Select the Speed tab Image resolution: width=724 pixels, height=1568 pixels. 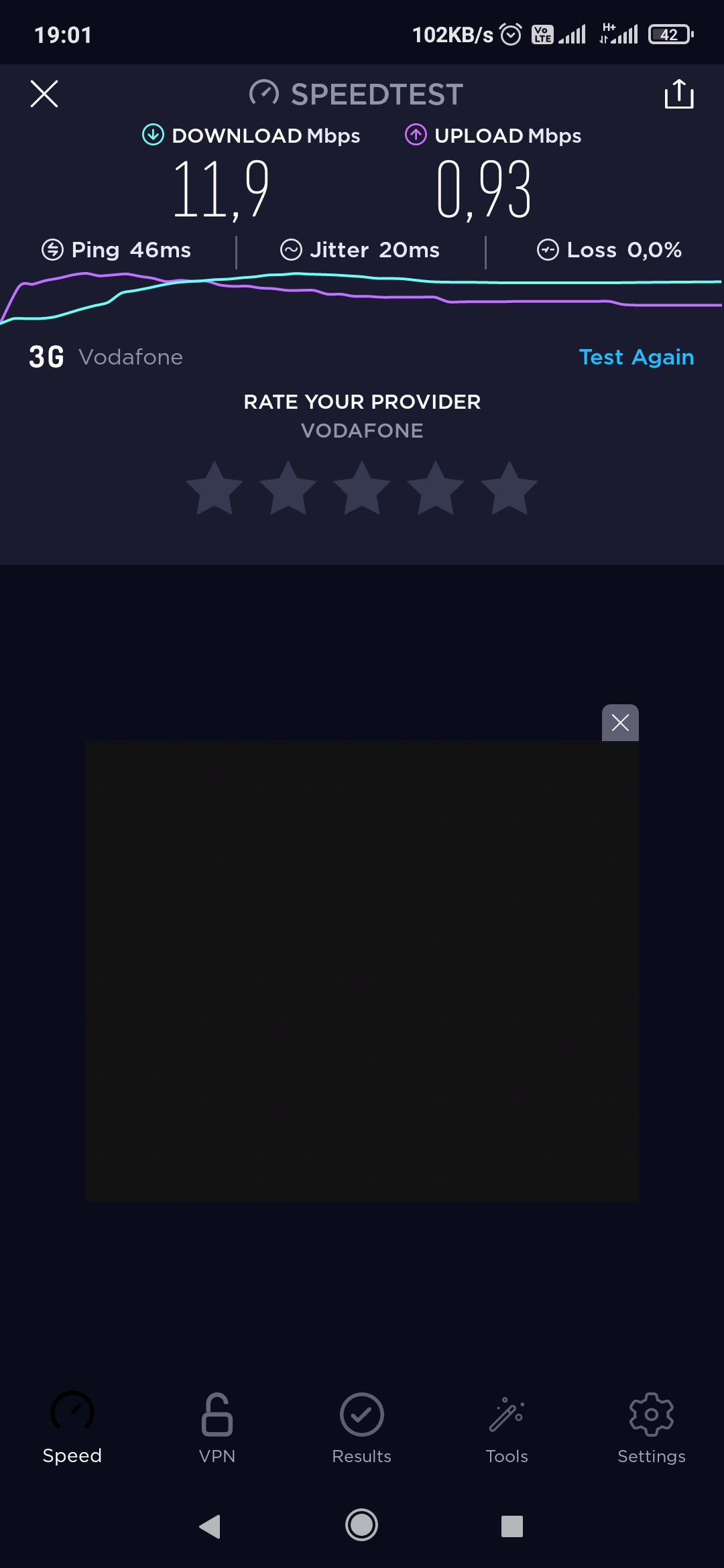coord(72,1429)
